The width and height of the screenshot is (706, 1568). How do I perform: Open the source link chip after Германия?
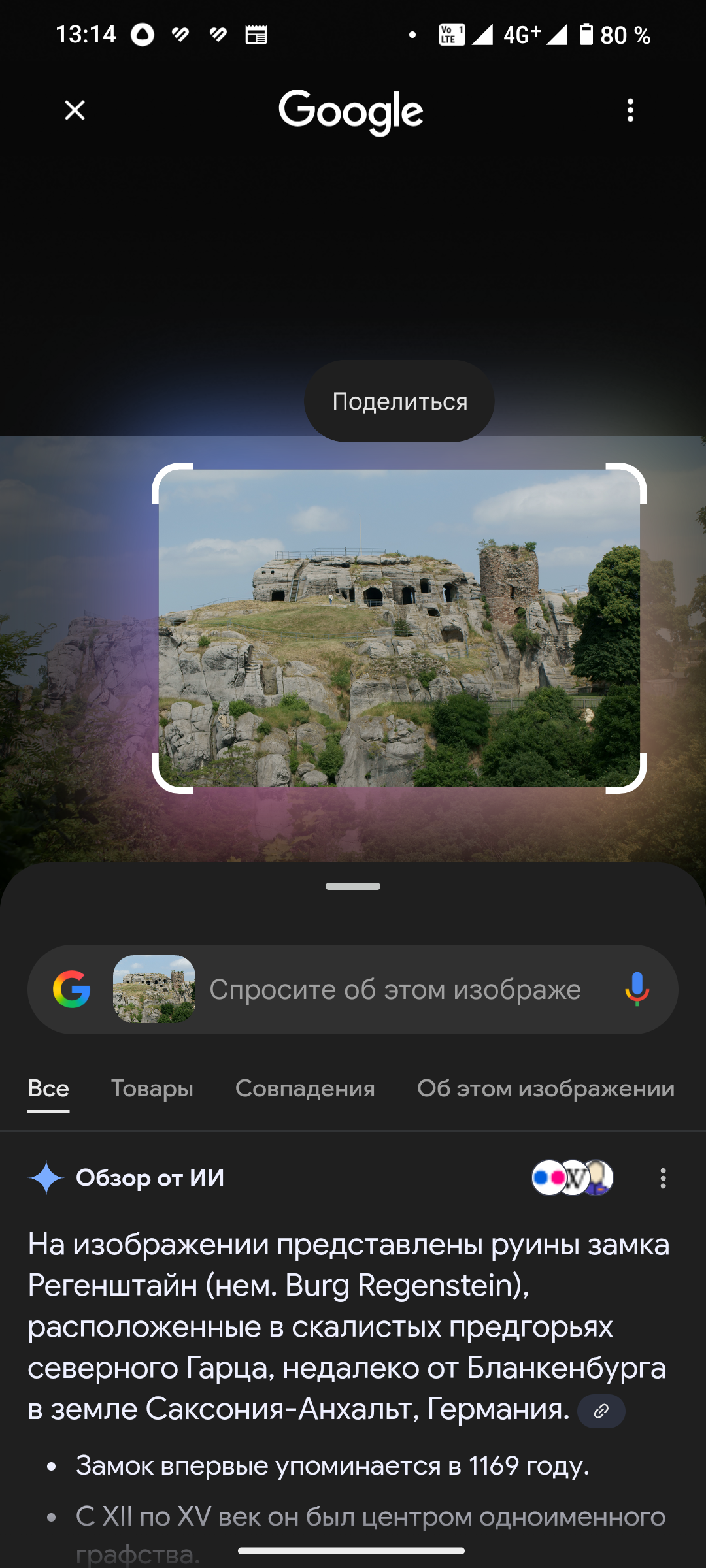coord(601,1411)
